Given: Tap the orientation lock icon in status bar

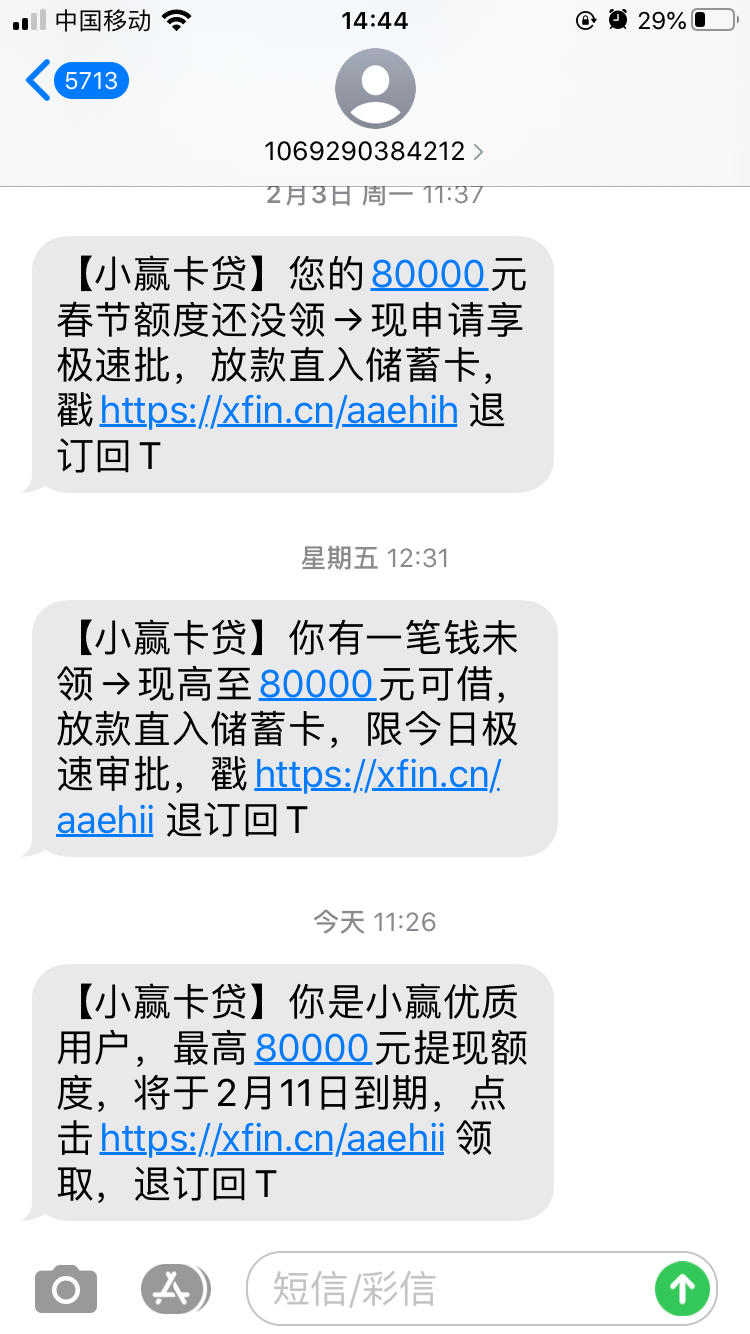Looking at the screenshot, I should tap(586, 18).
